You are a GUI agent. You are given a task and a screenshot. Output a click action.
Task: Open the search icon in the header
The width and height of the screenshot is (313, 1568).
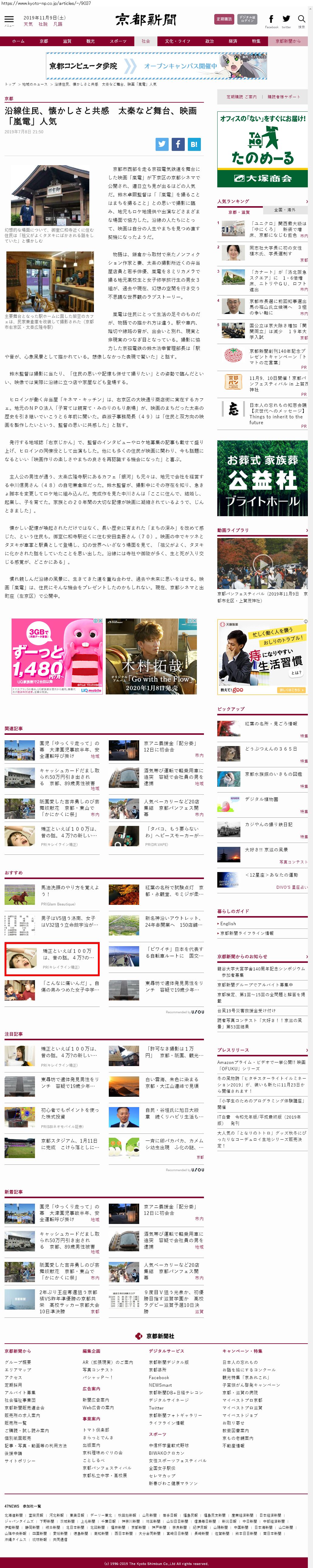(301, 20)
